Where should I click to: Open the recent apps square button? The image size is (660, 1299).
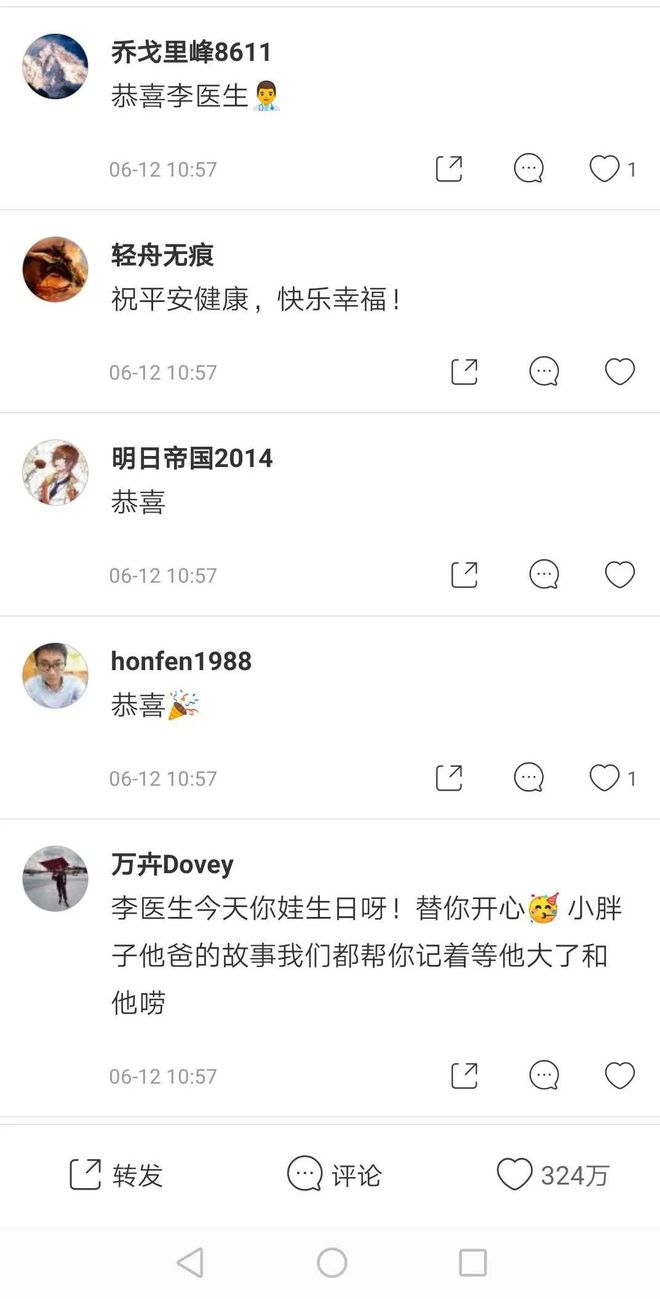pyautogui.click(x=473, y=1263)
